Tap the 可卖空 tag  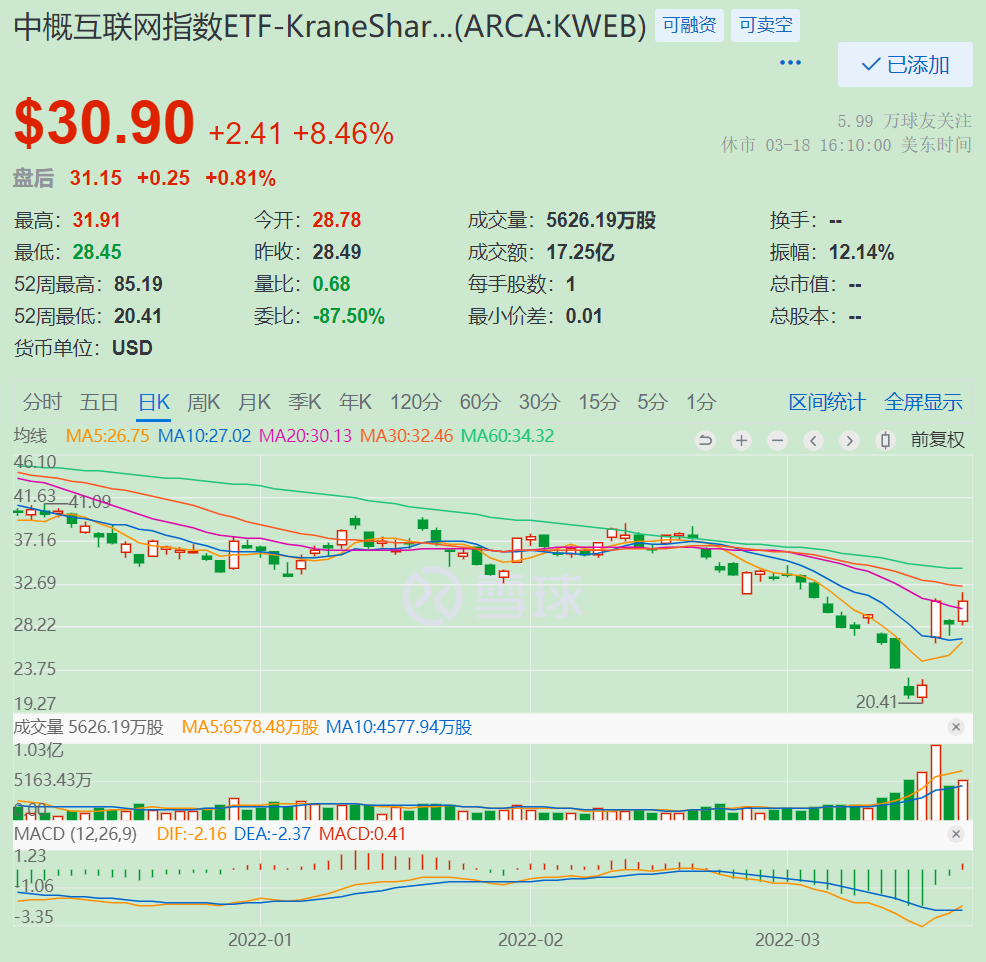765,26
